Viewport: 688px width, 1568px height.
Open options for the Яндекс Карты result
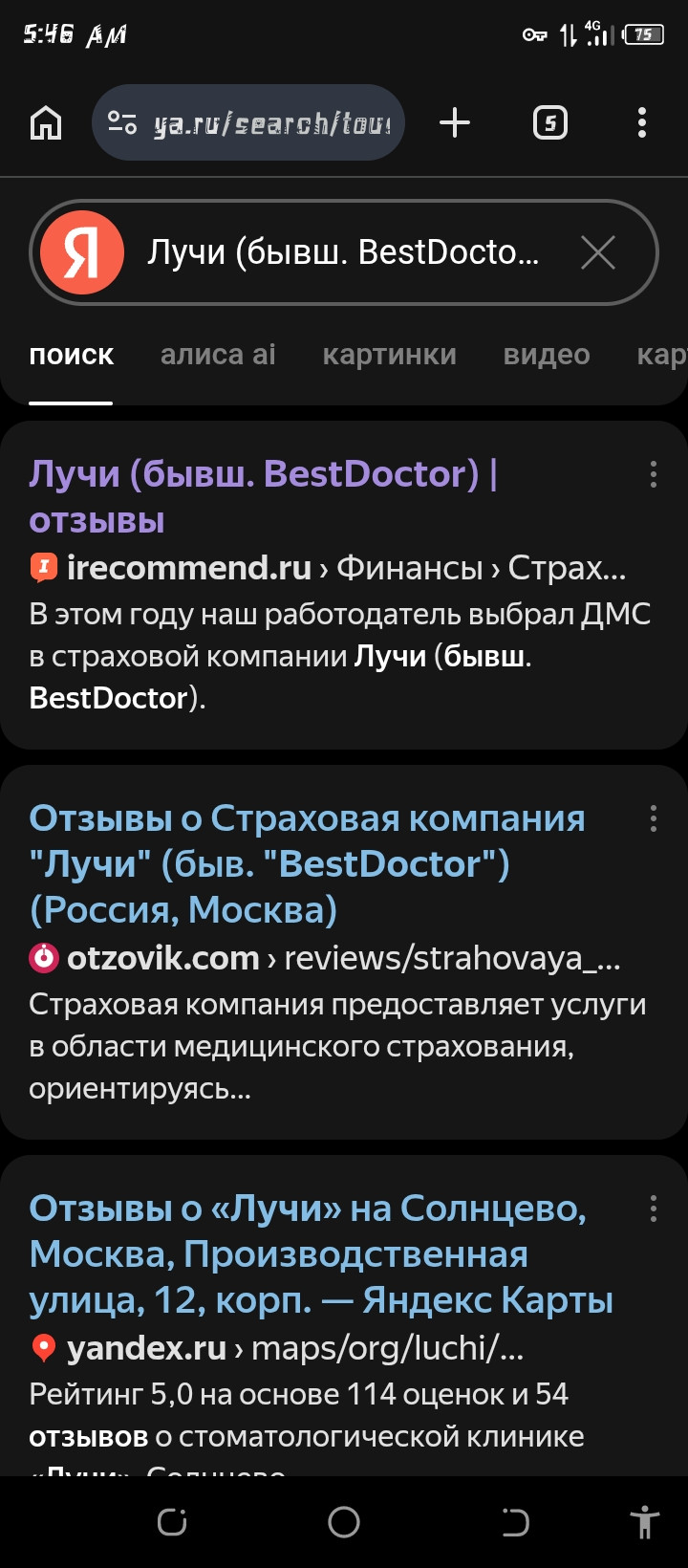click(x=654, y=1209)
